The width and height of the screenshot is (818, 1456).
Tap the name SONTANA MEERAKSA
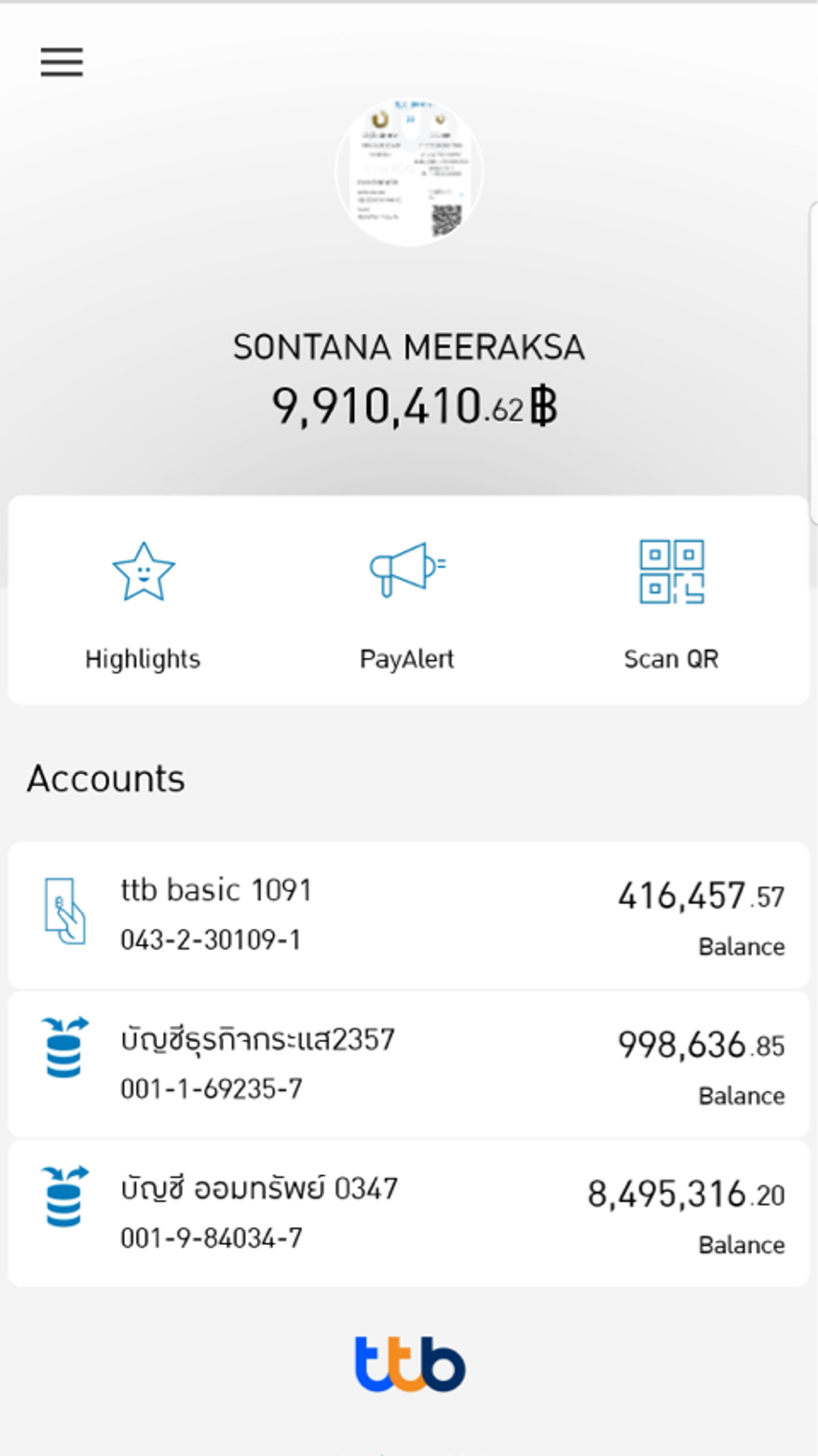point(409,347)
